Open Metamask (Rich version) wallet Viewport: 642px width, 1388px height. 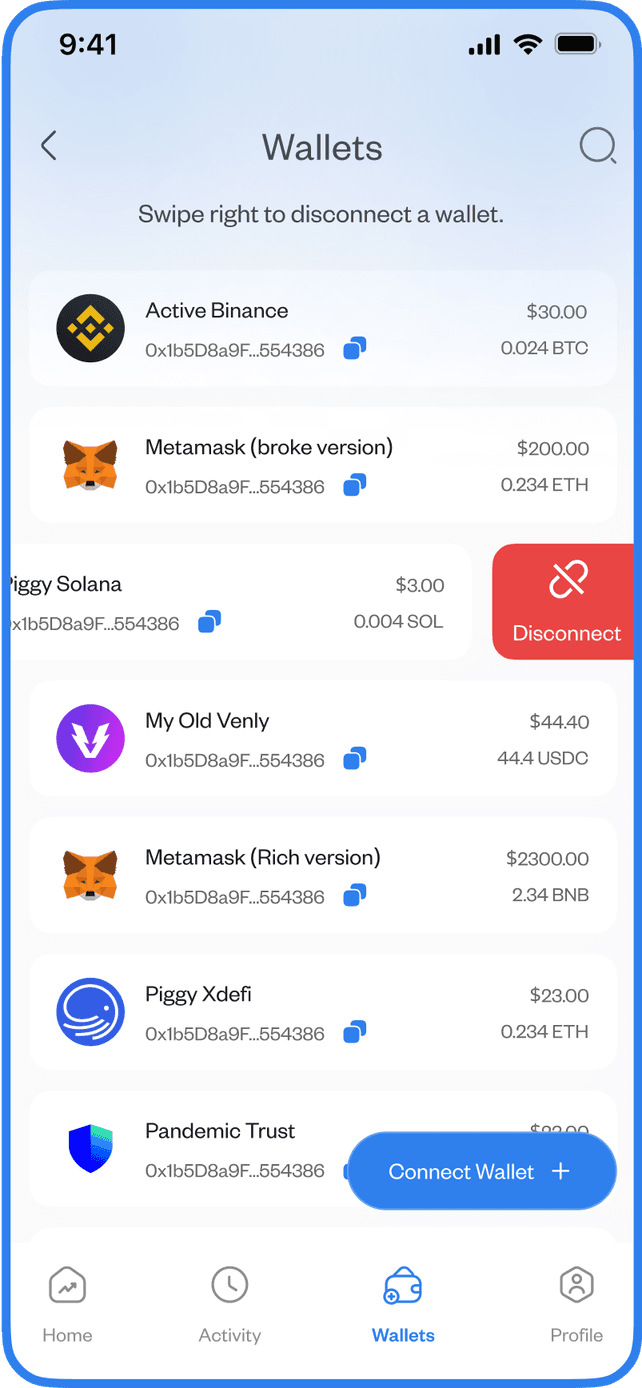point(323,876)
